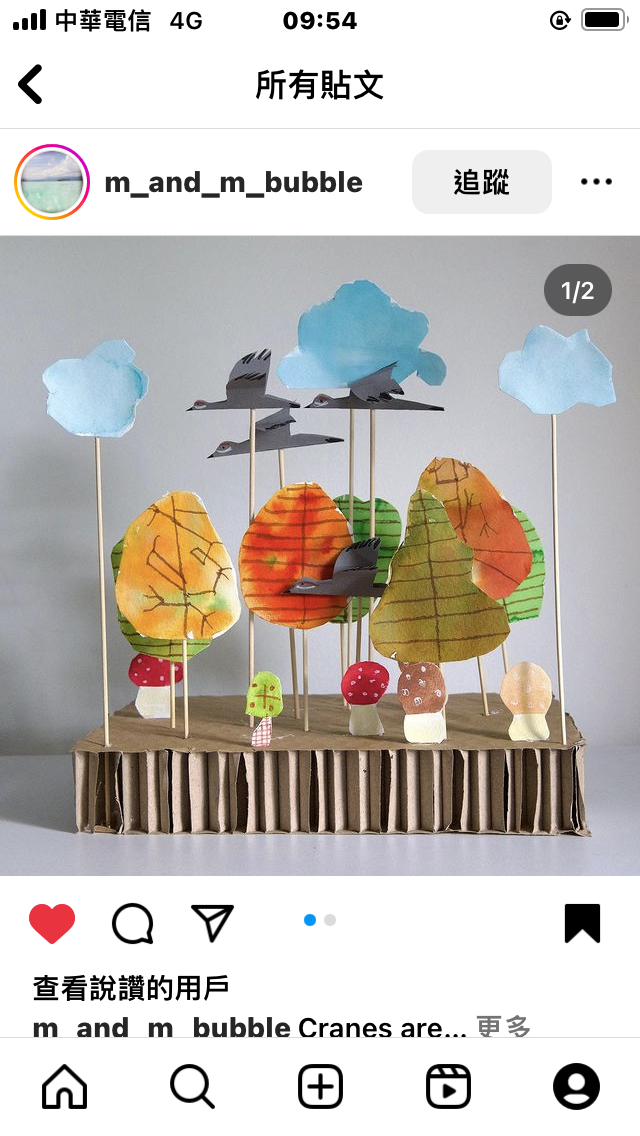This screenshot has height=1136, width=640.
Task: Go back using the arrow icon
Action: pyautogui.click(x=31, y=85)
